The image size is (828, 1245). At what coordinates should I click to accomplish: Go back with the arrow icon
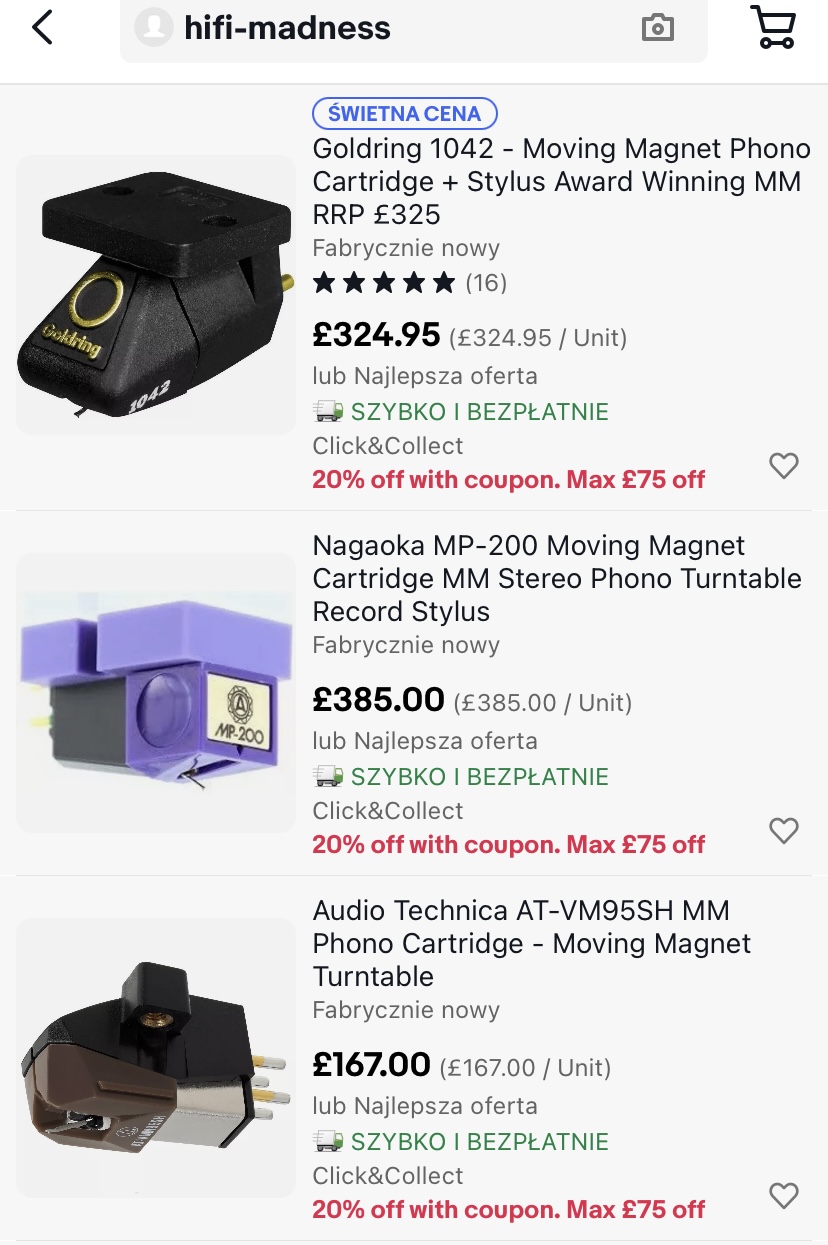[42, 28]
